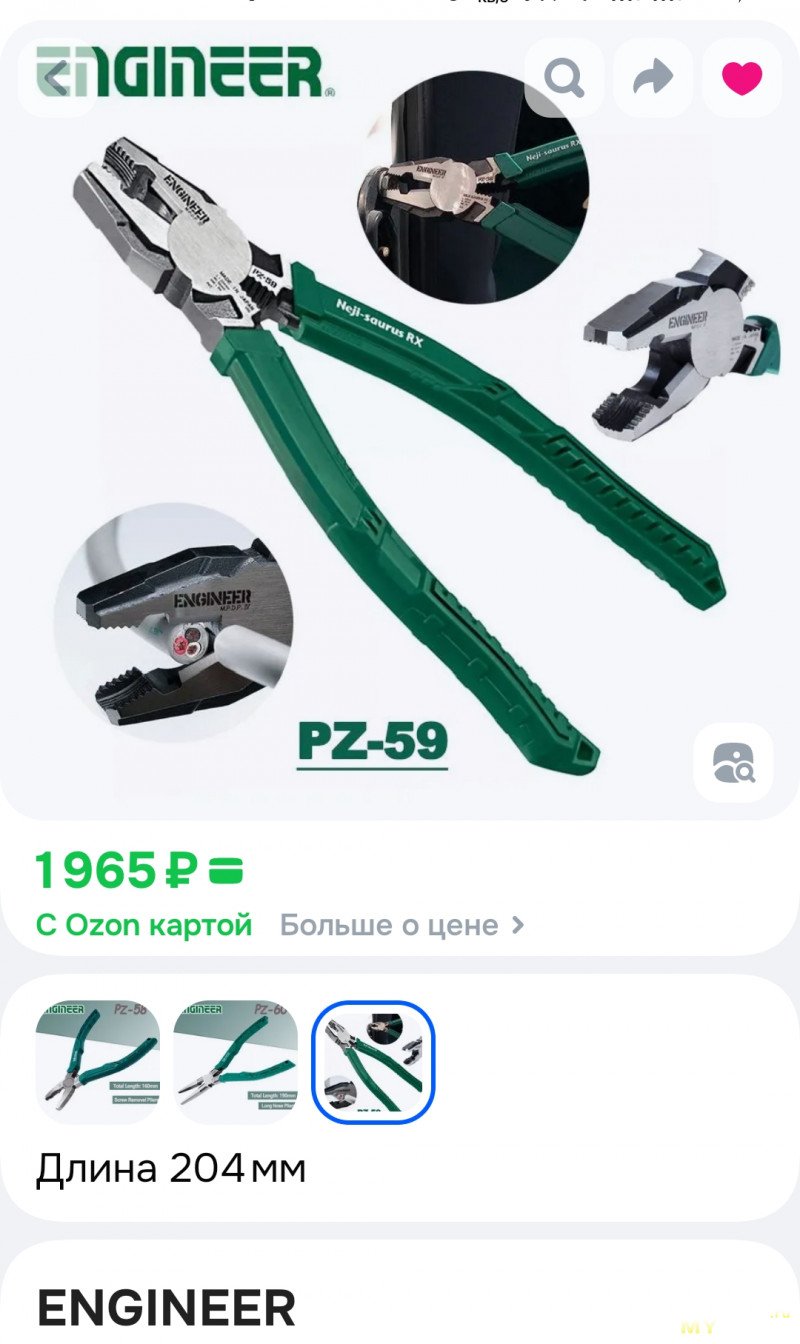Go back using the top-left arrow

click(x=57, y=77)
